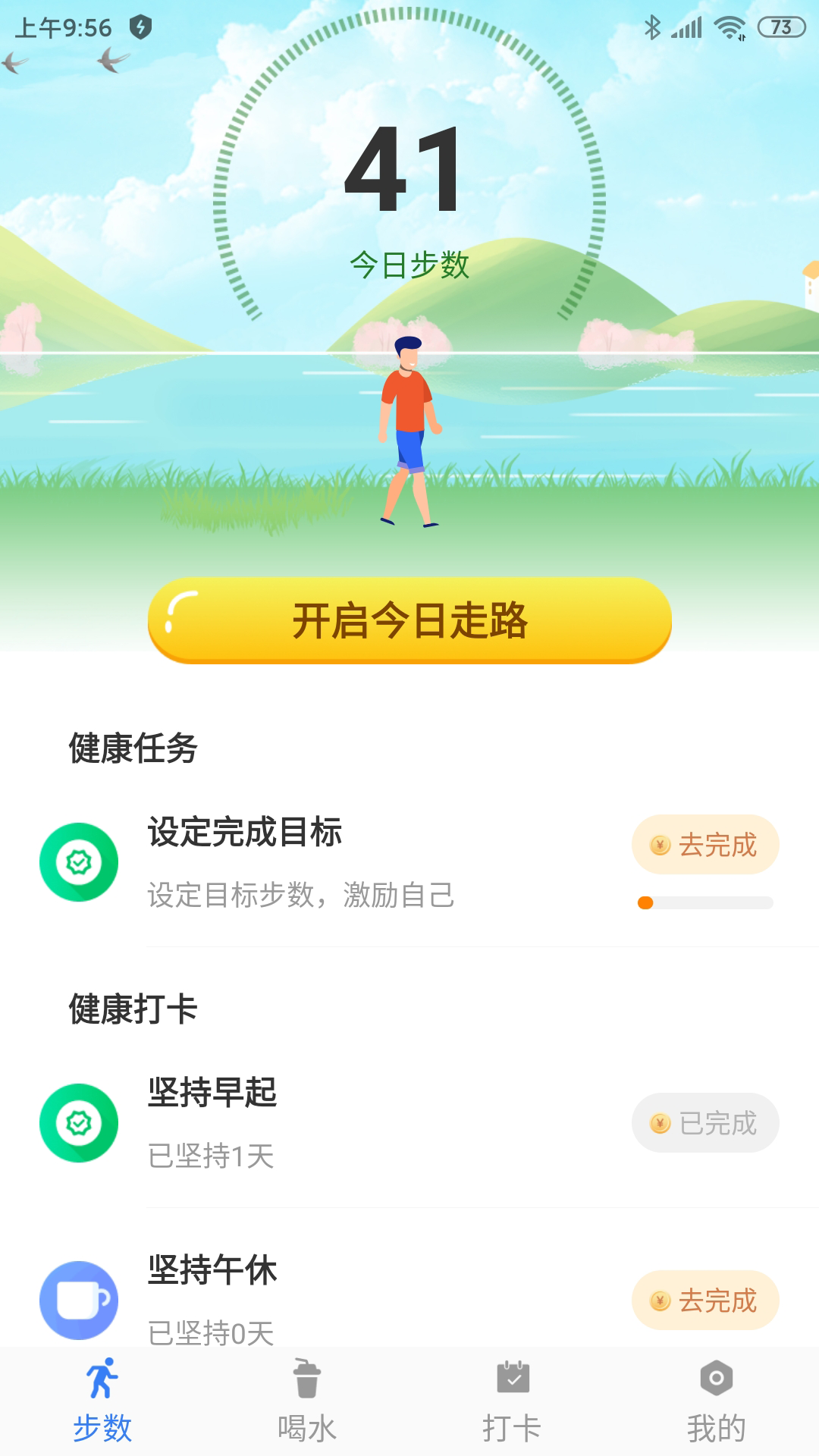Start today's walk with 开启今日走路
Image resolution: width=819 pixels, height=1456 pixels.
coord(409,620)
